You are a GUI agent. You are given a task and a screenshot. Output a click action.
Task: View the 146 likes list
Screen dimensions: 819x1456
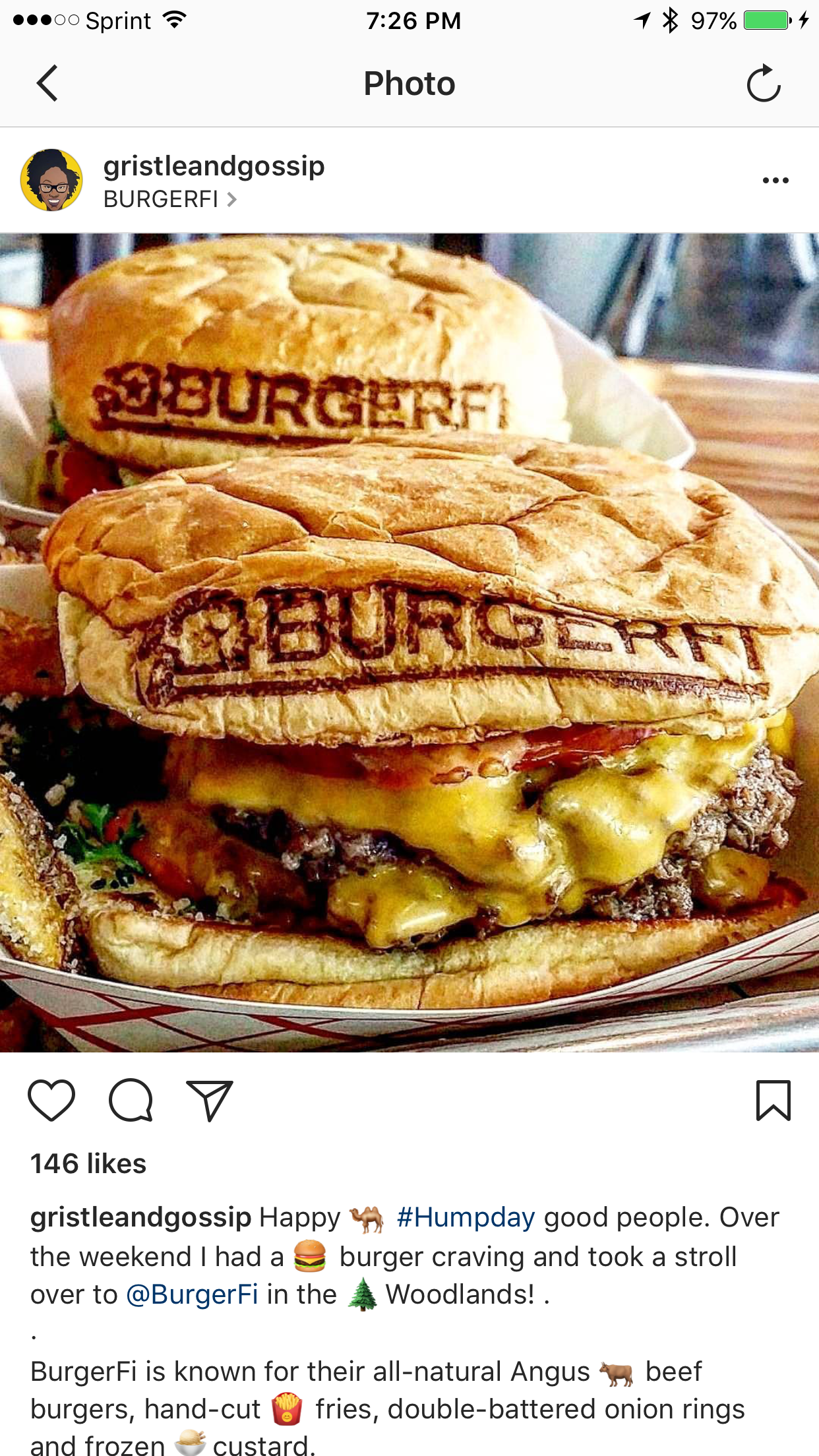[x=88, y=1163]
